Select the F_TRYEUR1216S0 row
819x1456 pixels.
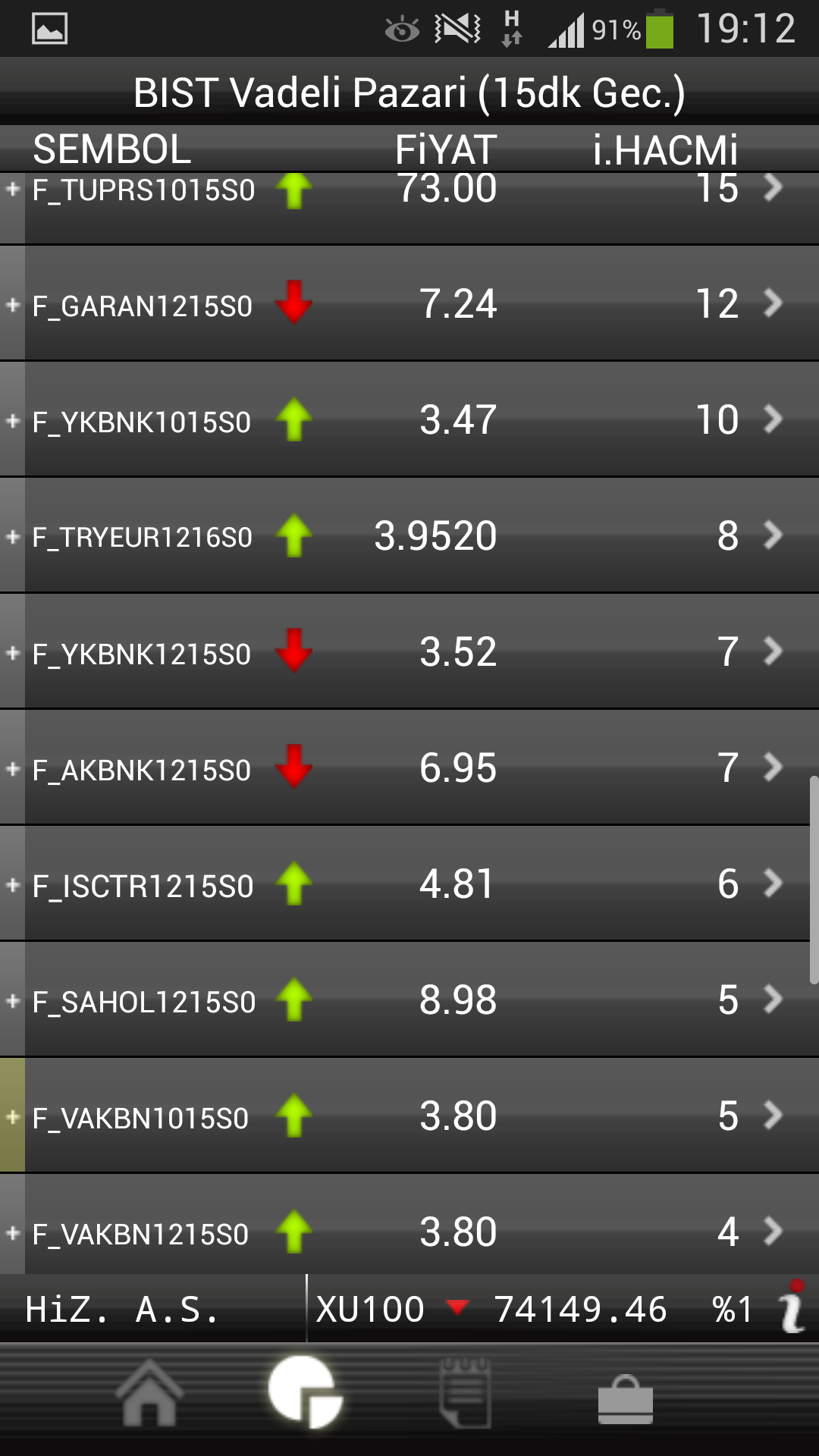click(409, 537)
